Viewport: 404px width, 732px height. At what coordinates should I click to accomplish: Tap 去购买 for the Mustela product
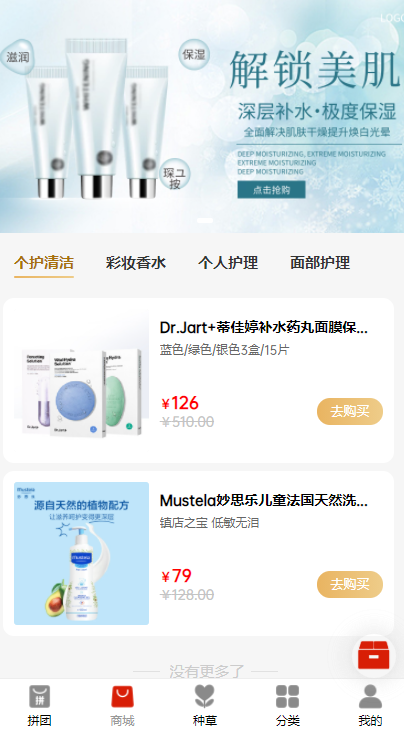[350, 584]
